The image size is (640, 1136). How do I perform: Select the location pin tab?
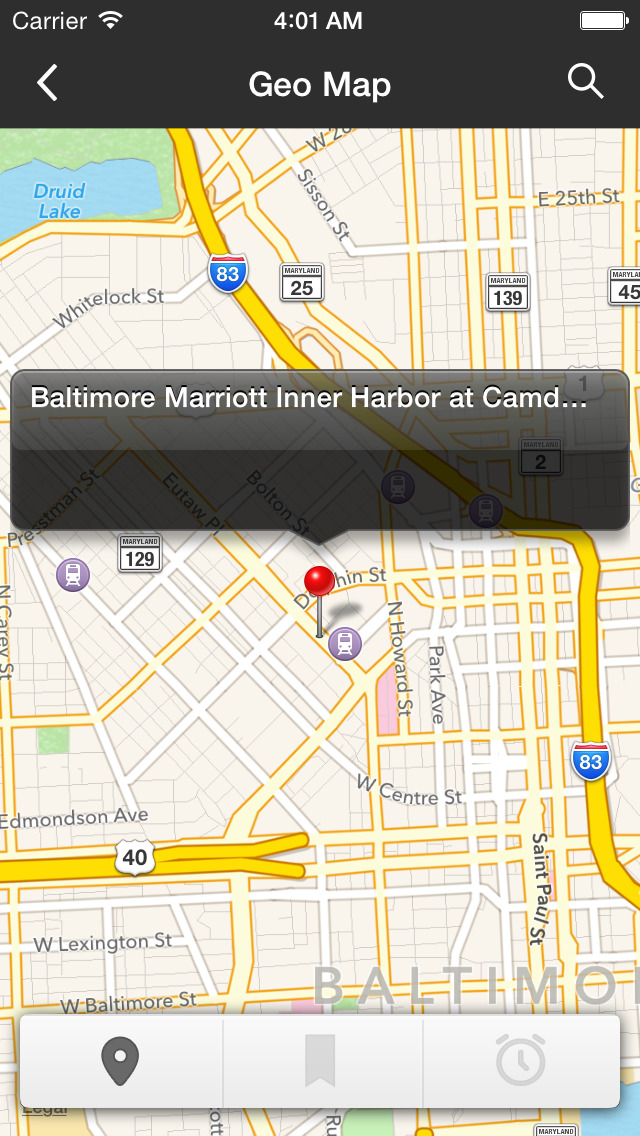tap(120, 1061)
